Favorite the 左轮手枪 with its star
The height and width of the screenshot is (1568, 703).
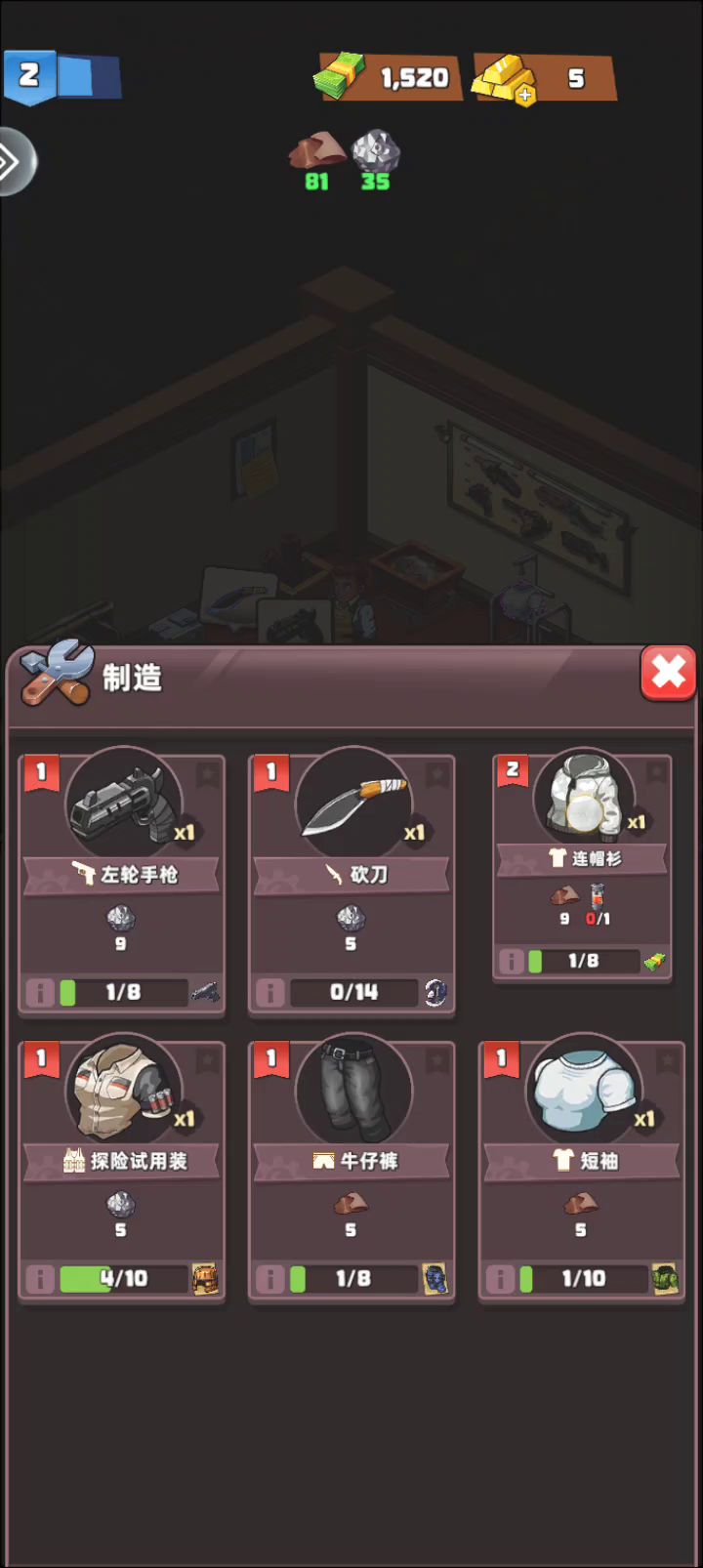point(207,775)
